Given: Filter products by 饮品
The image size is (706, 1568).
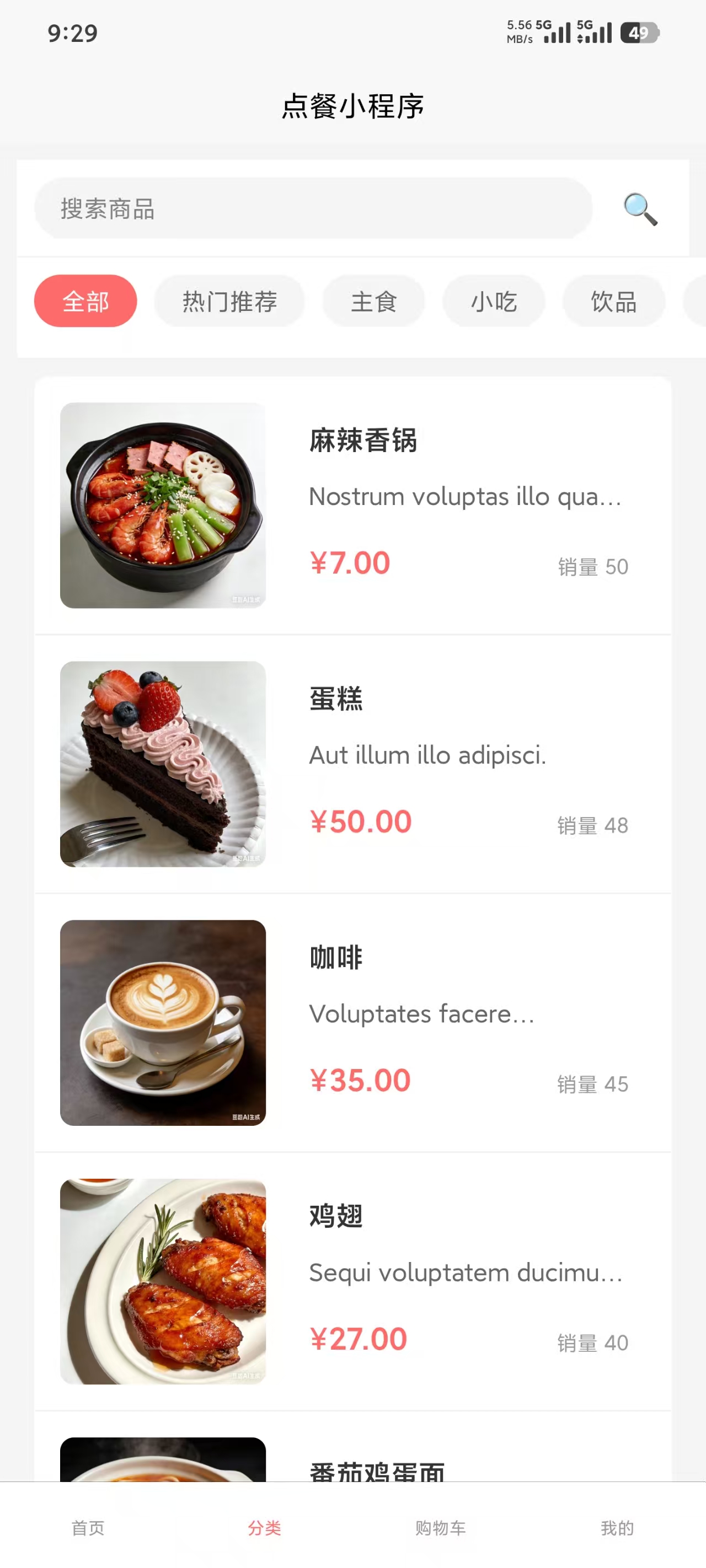Looking at the screenshot, I should 613,300.
